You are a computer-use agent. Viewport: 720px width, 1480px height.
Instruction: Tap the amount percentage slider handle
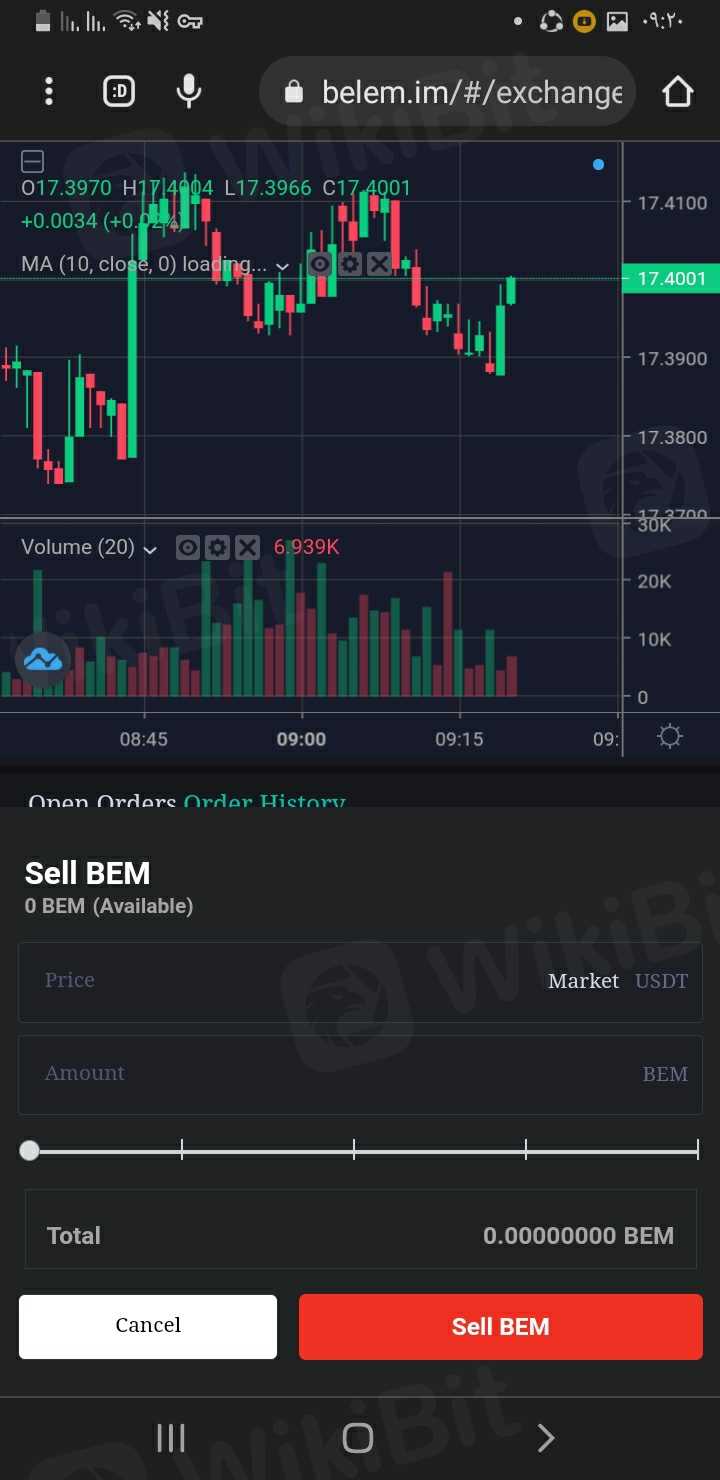(30, 1150)
